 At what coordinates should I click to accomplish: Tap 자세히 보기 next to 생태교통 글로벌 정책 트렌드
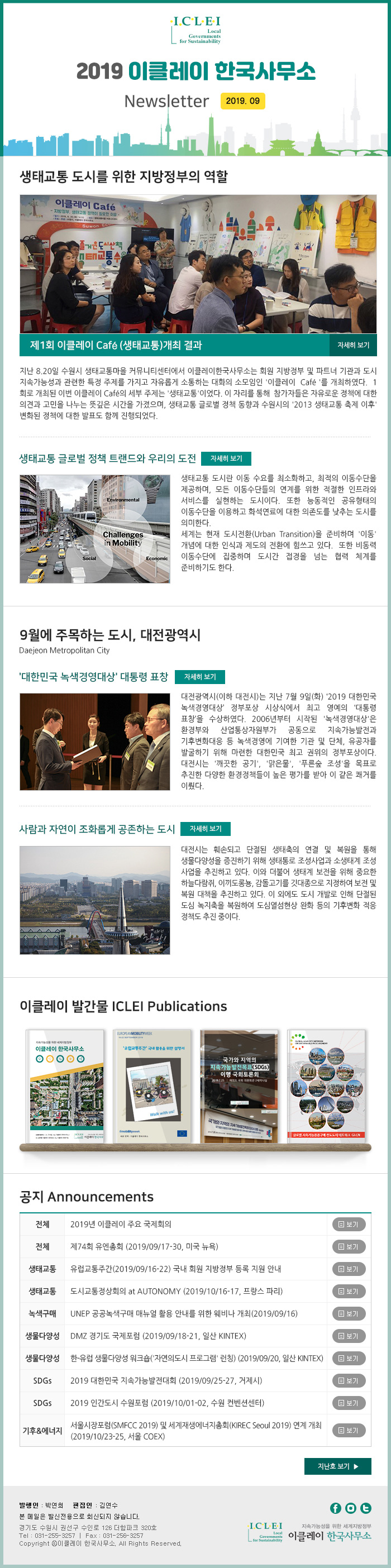pyautogui.click(x=226, y=458)
